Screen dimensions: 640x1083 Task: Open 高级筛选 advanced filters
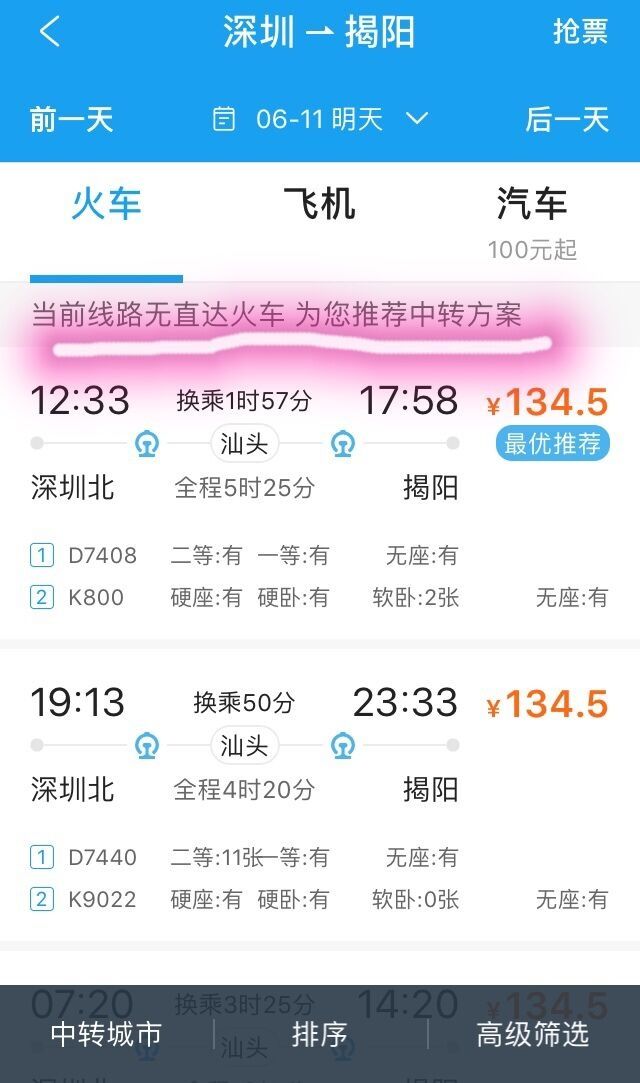[x=532, y=1034]
